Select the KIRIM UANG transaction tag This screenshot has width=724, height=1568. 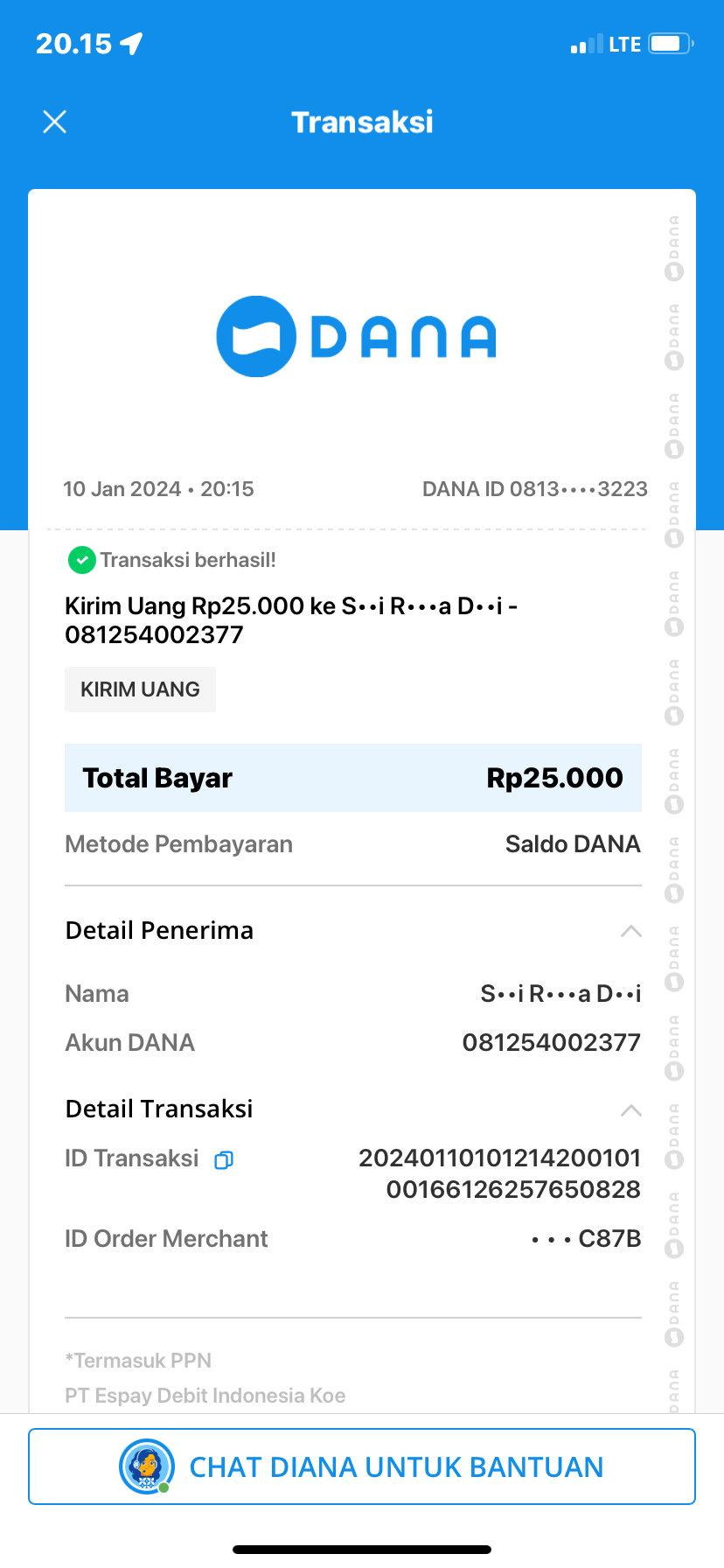tap(140, 689)
